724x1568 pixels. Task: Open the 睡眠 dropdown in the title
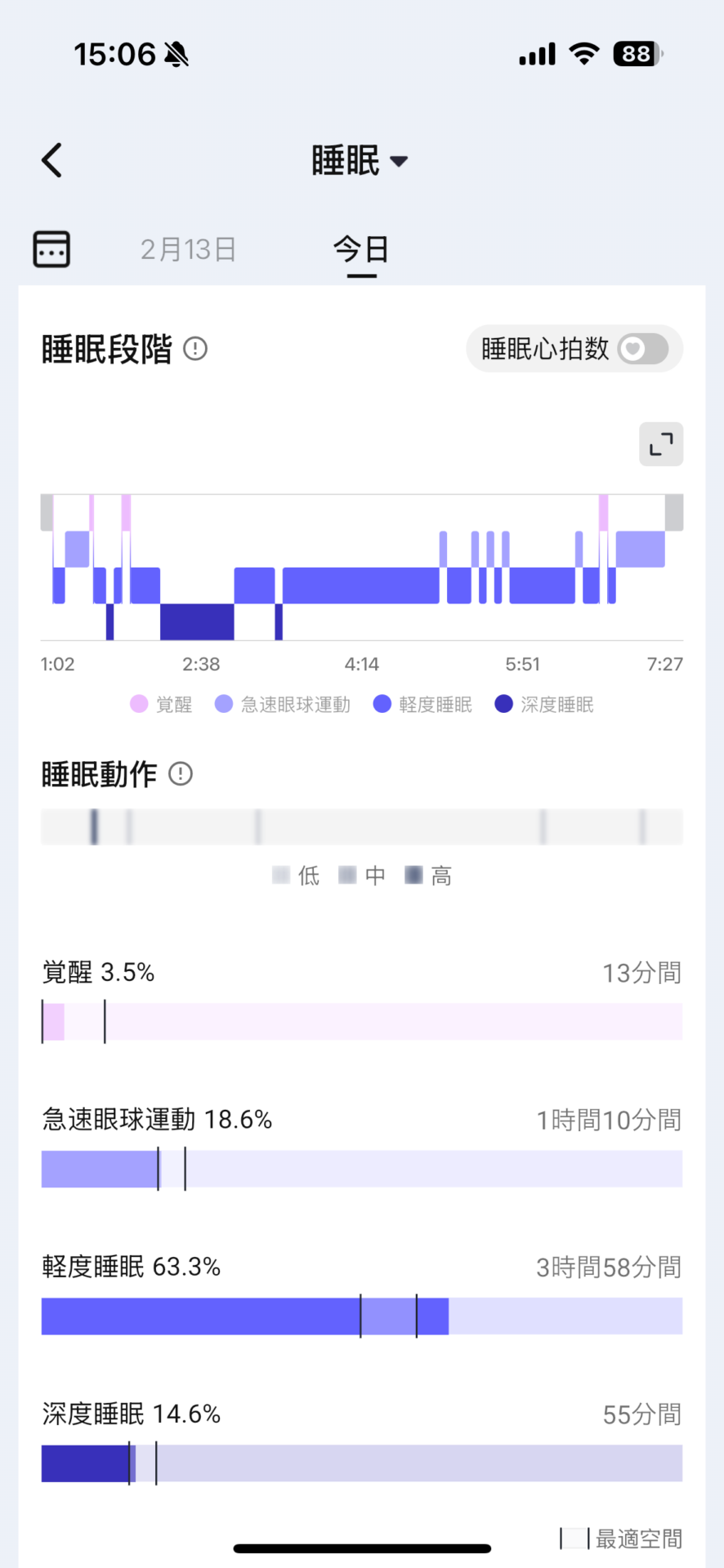pos(360,161)
